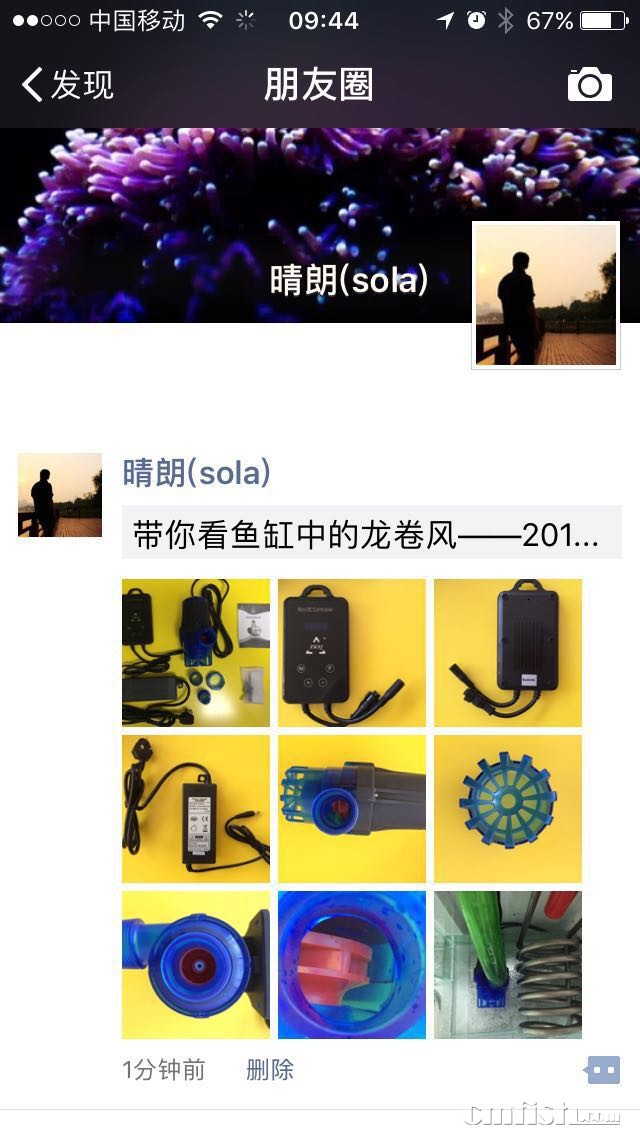The height and width of the screenshot is (1136, 640).
Task: Delete this post with 删除
Action: [270, 1070]
